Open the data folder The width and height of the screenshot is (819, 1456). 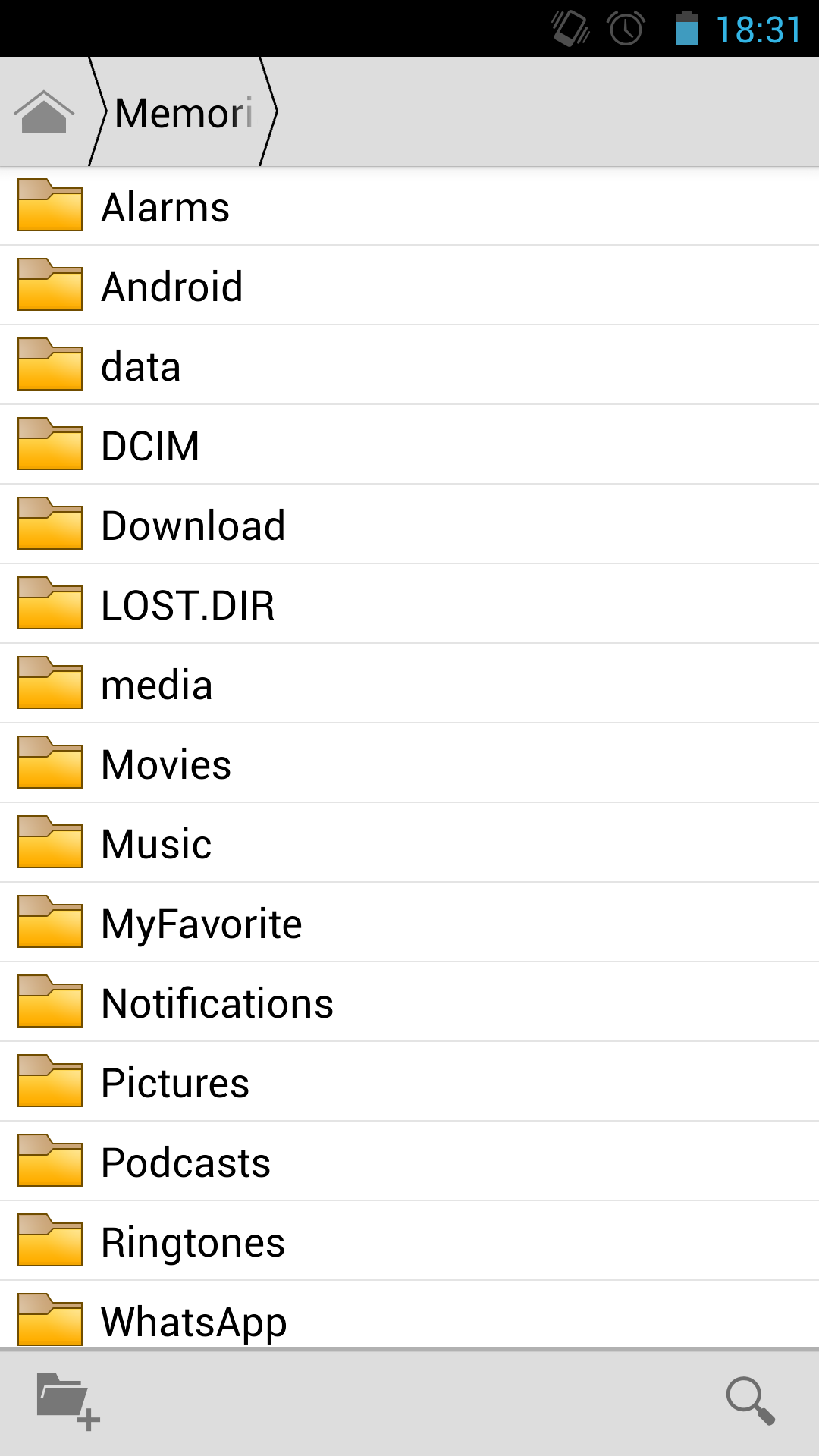(409, 366)
